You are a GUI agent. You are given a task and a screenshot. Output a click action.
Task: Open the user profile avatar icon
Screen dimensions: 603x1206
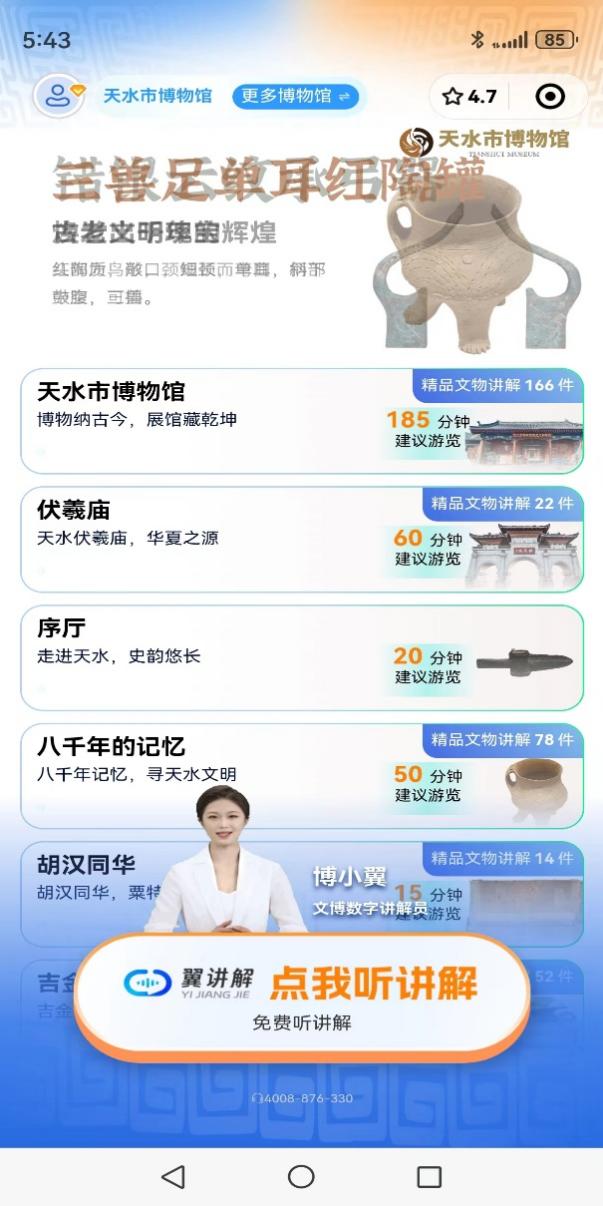(x=59, y=96)
